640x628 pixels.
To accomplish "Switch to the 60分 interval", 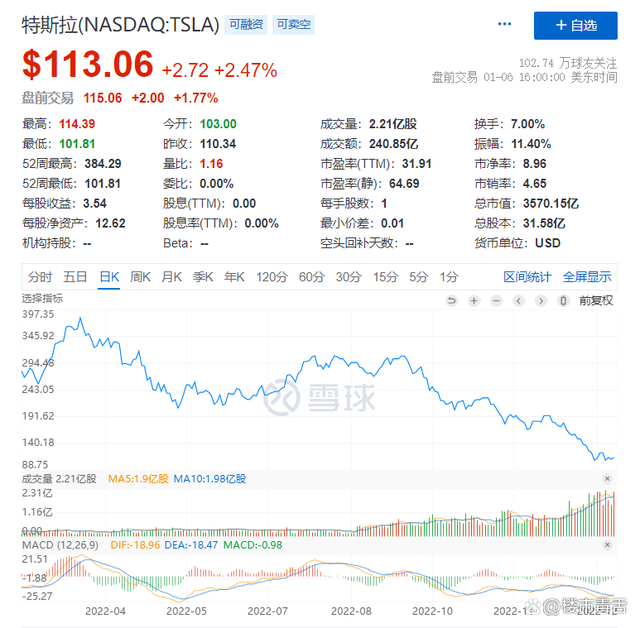I will coord(312,277).
